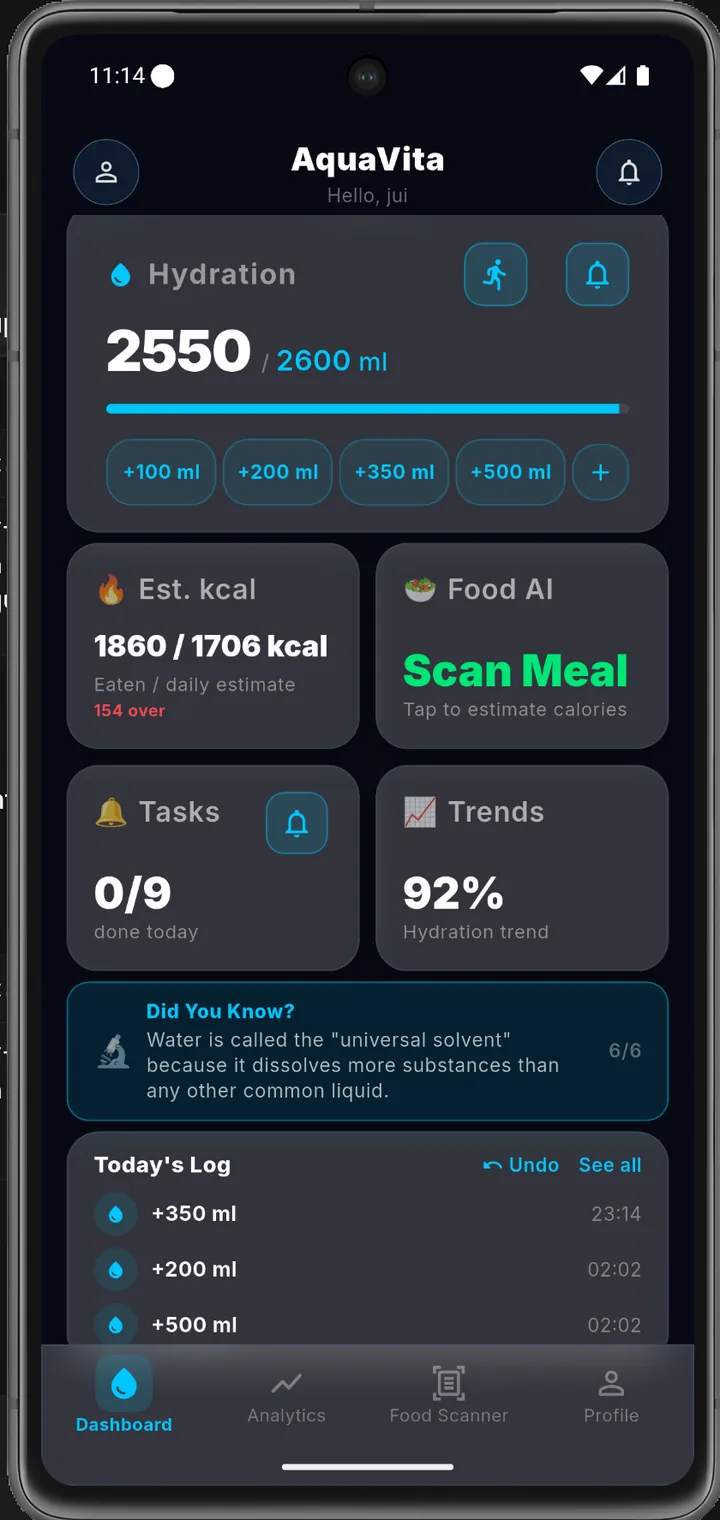Add a custom amount with the plus button
This screenshot has height=1520, width=720.
click(601, 472)
